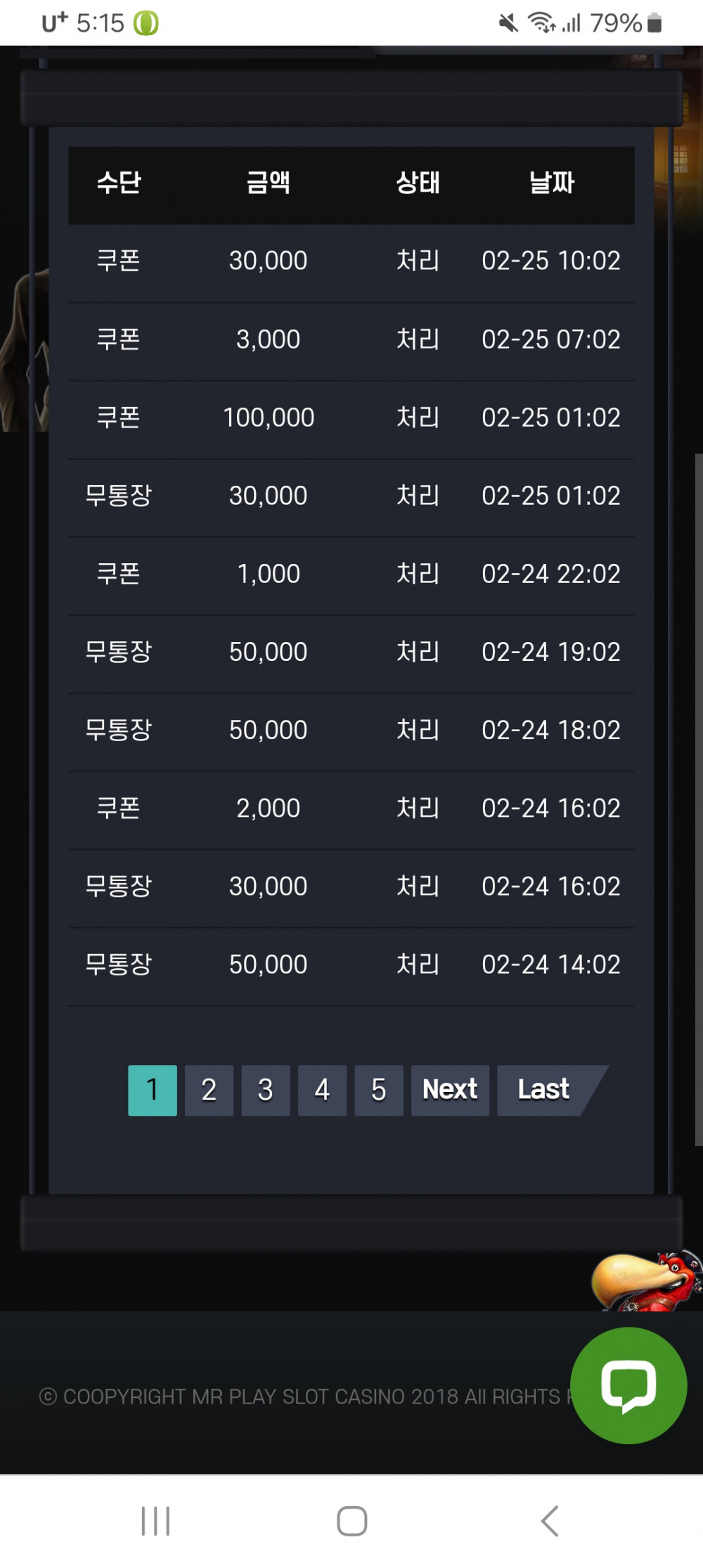Screen dimensions: 703x1568
Task: Select current page 1
Action: 152,1090
